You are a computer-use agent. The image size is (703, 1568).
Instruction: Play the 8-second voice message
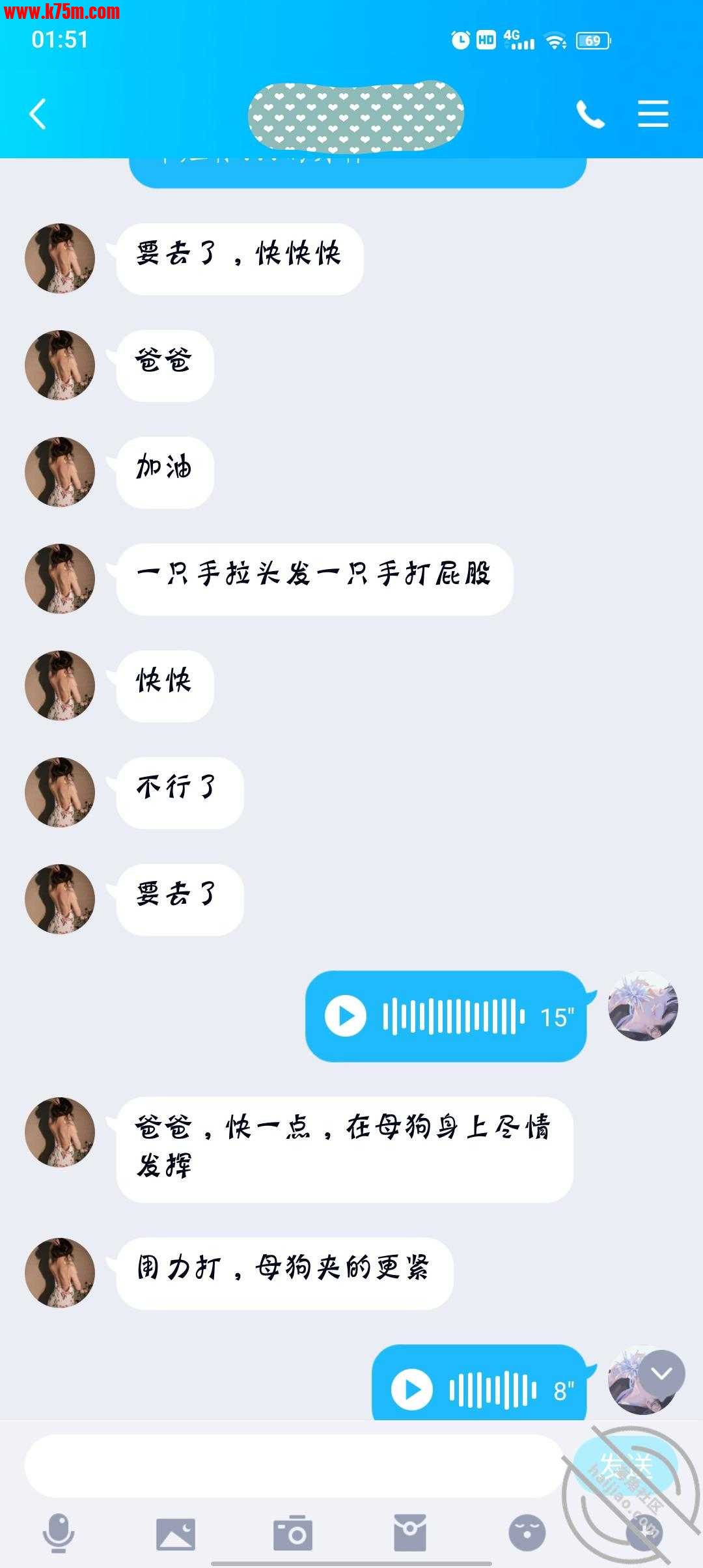click(x=411, y=1390)
